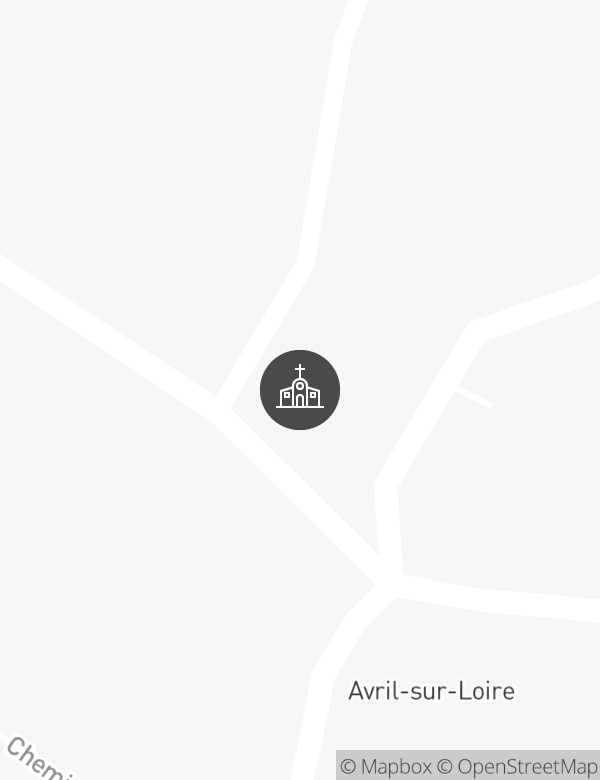
Task: Tap the church marker on the map
Action: [300, 390]
